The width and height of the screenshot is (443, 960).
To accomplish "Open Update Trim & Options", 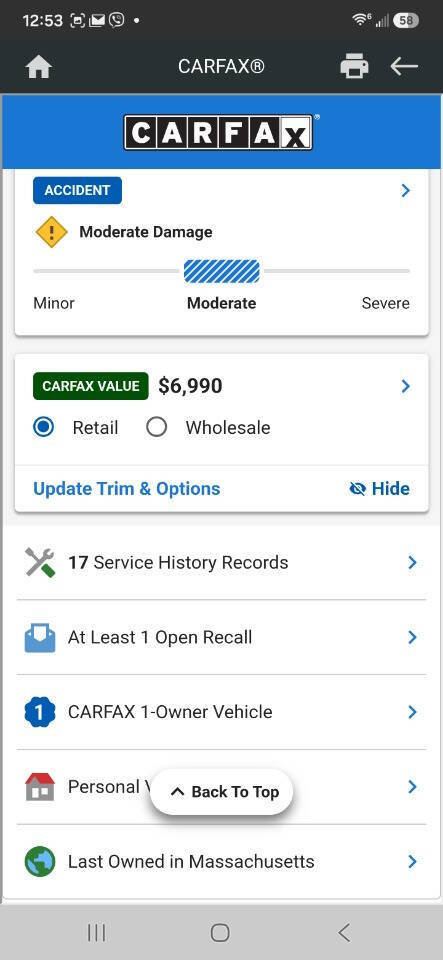I will pyautogui.click(x=127, y=489).
